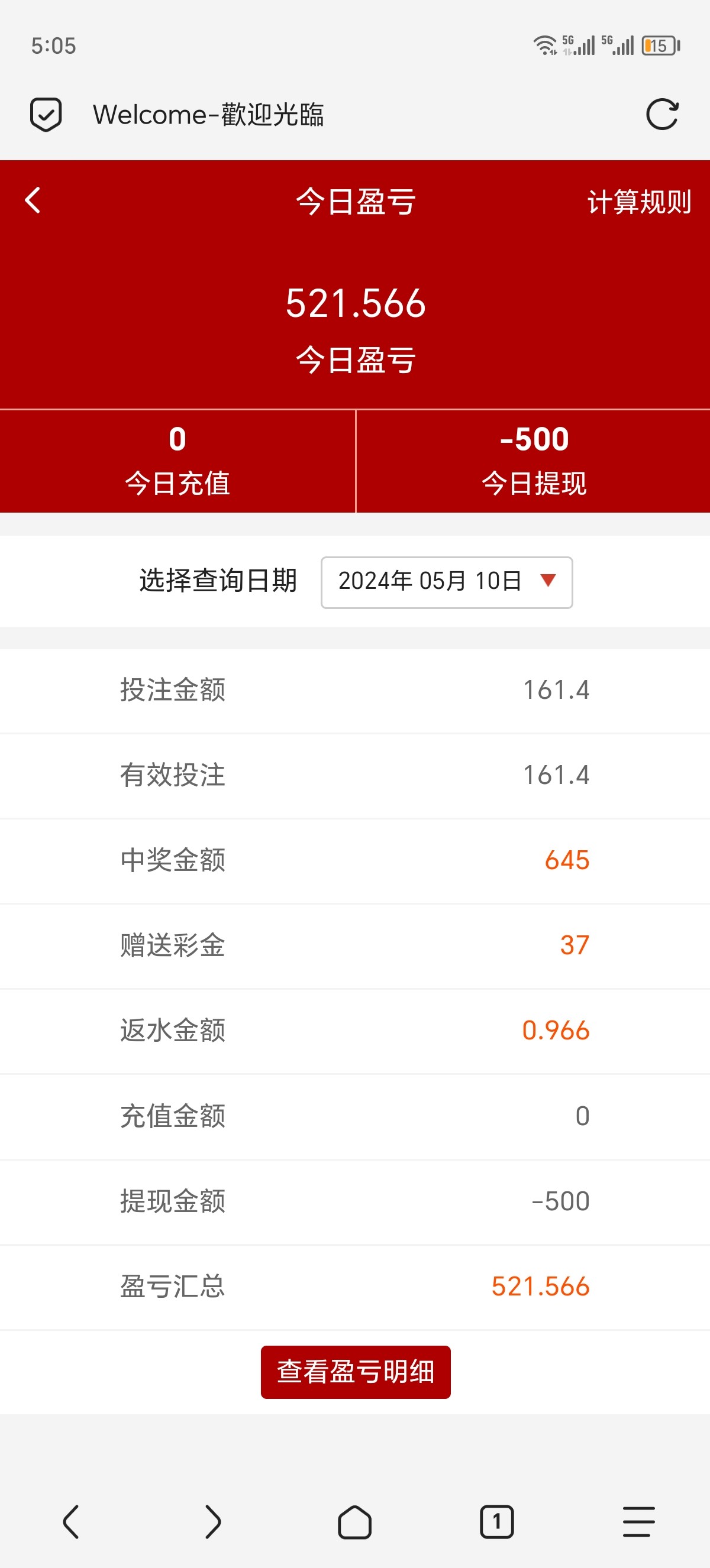Go to the previous browser page
The width and height of the screenshot is (710, 1568).
(x=71, y=1522)
